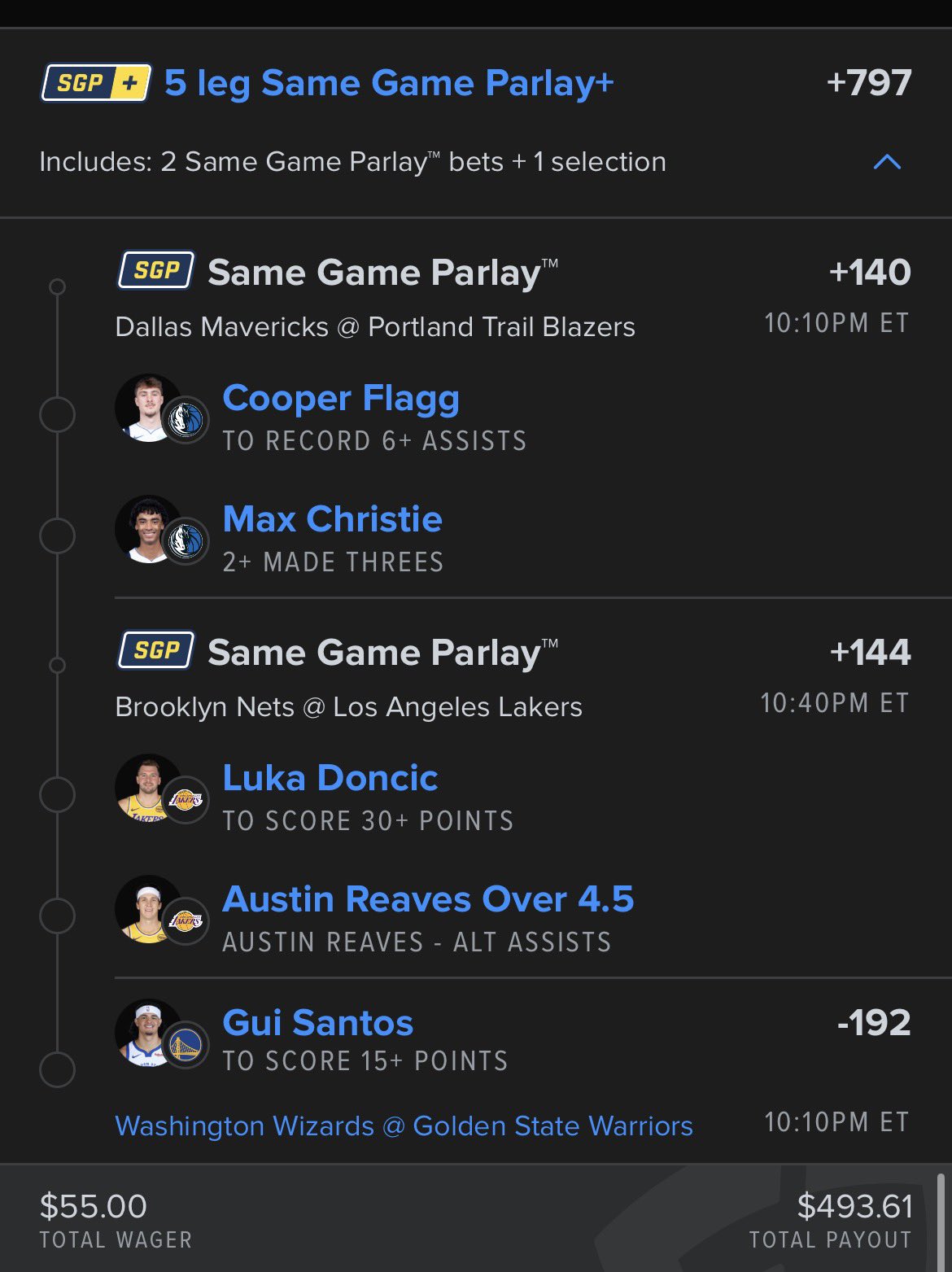
Task: Open Cooper Flagg's player link
Action: coord(341,399)
